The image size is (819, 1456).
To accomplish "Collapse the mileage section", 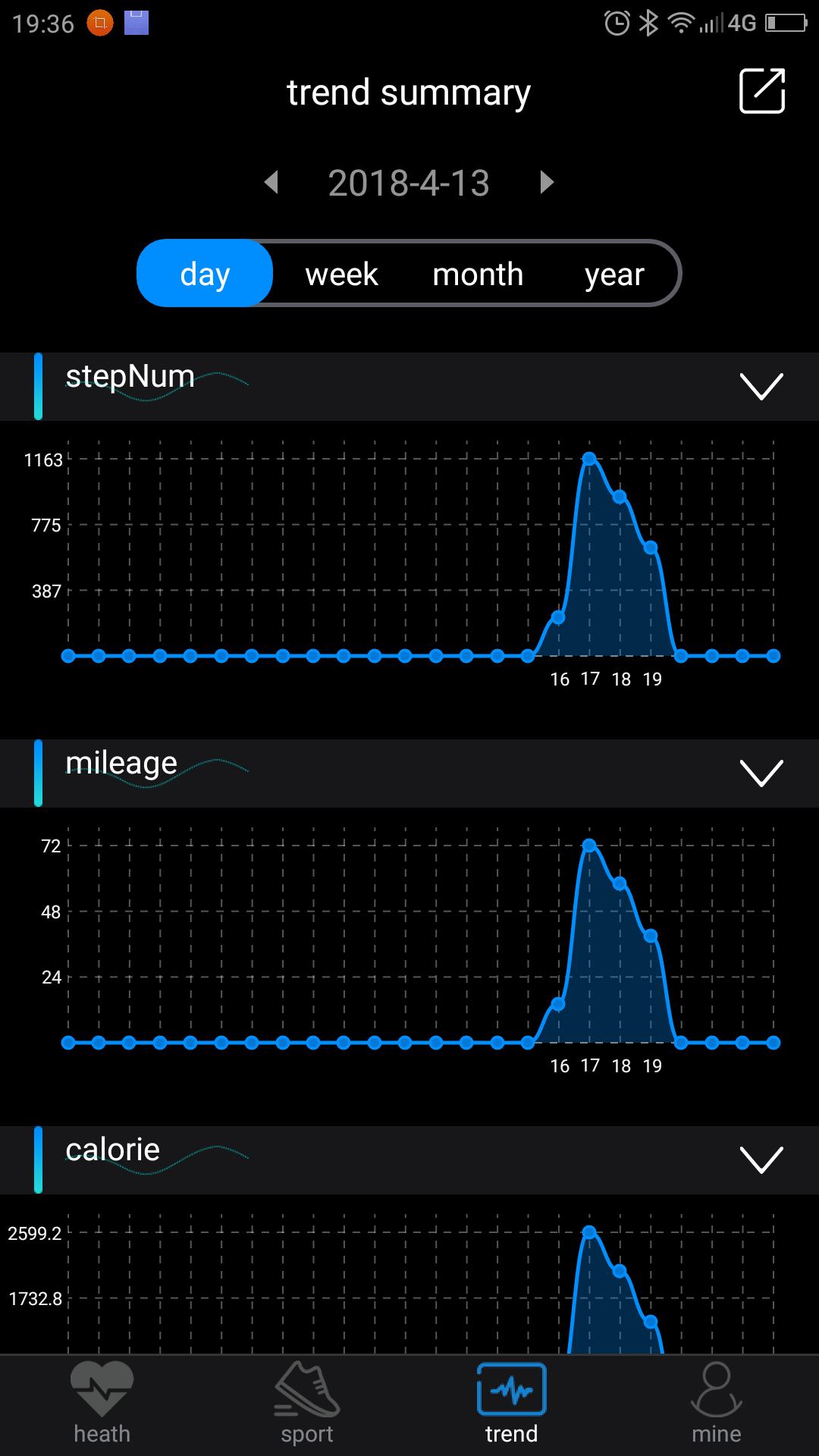I will pyautogui.click(x=761, y=773).
